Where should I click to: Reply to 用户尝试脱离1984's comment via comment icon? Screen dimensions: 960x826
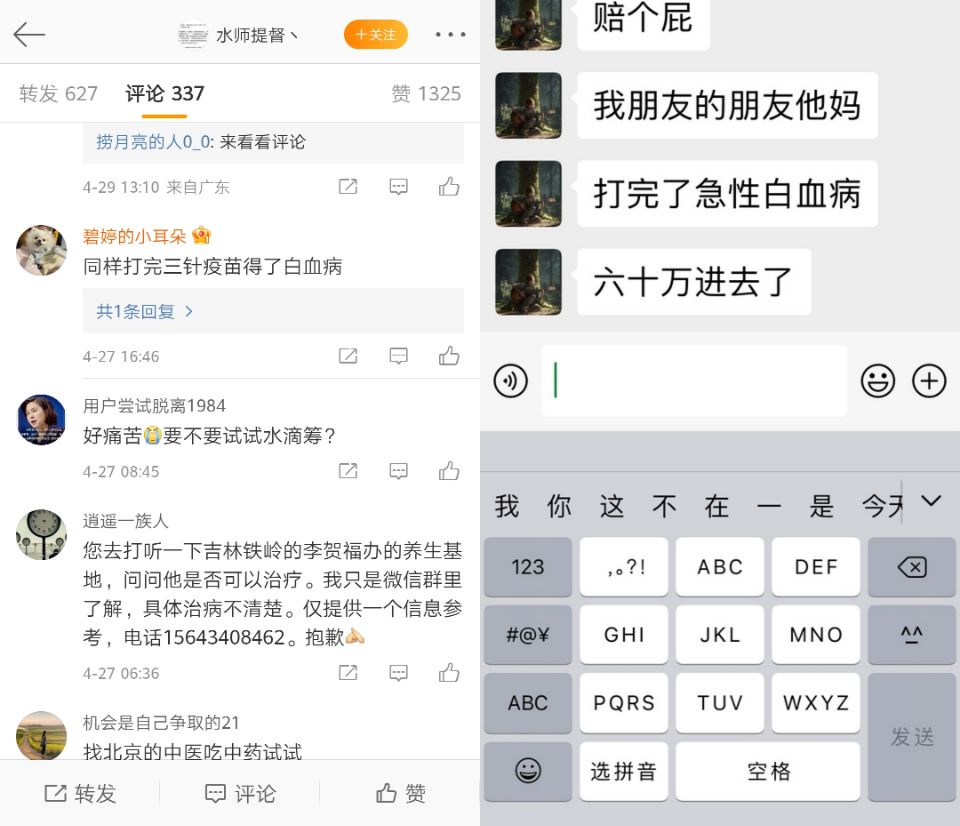pyautogui.click(x=398, y=471)
